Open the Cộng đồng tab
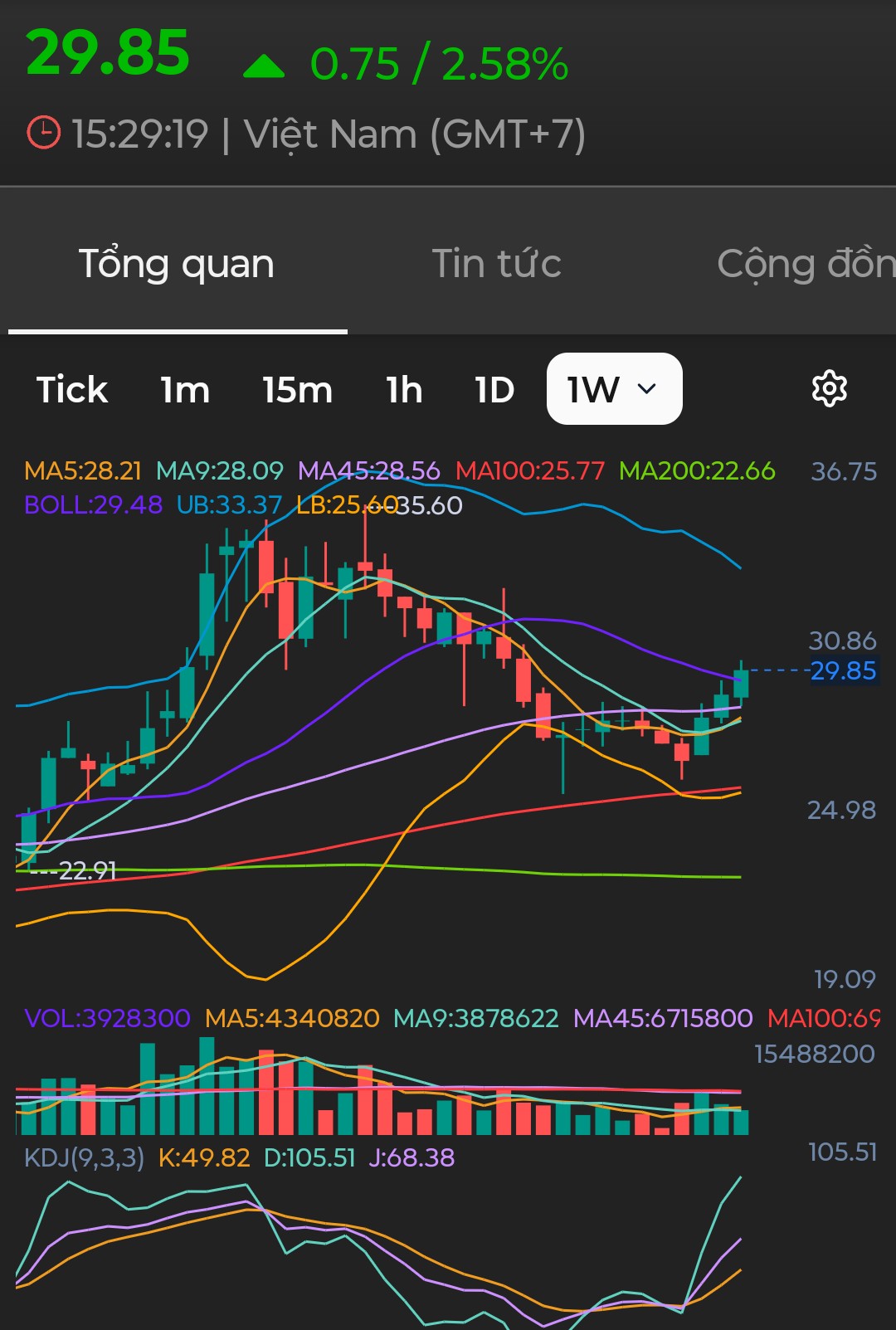Image resolution: width=896 pixels, height=1330 pixels. tap(805, 264)
